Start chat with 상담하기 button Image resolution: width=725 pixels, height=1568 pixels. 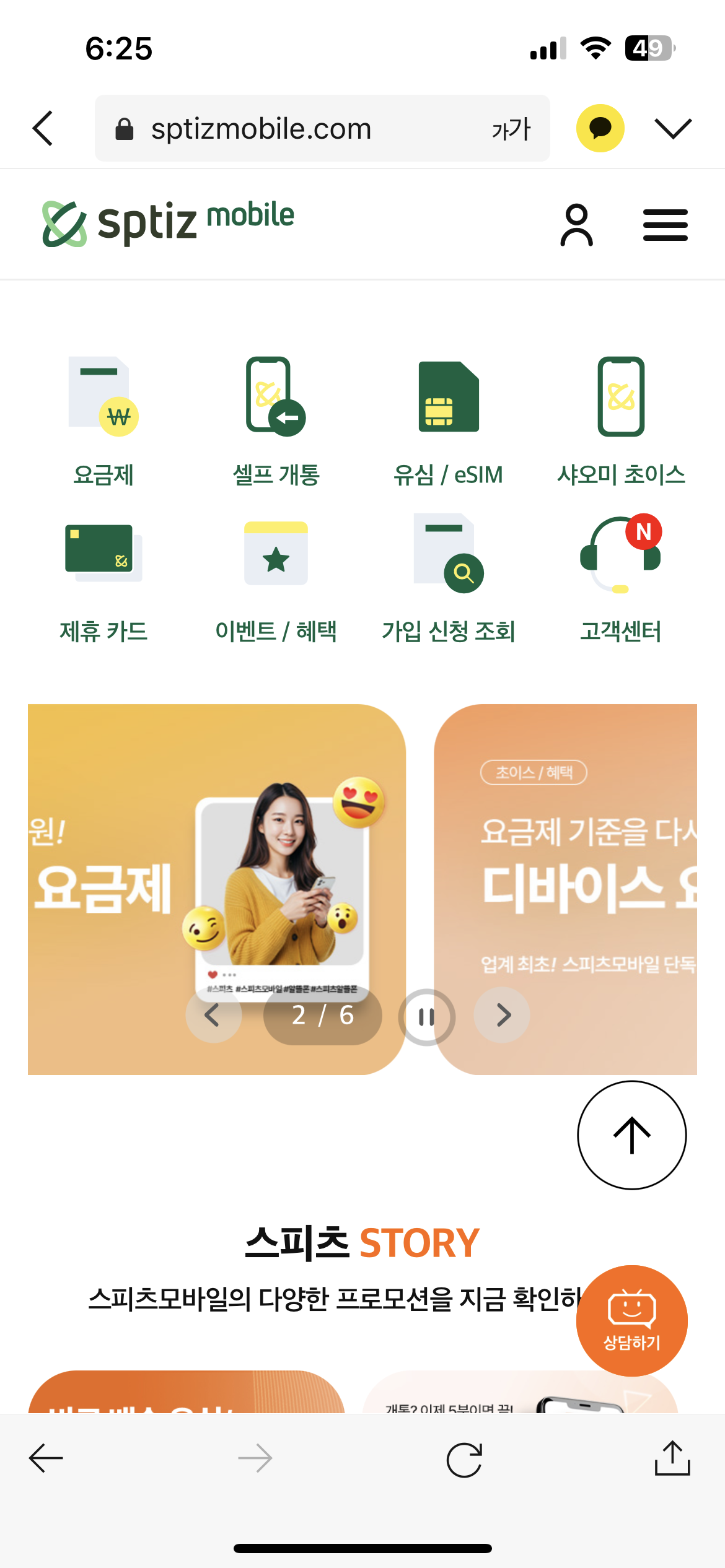(631, 1320)
